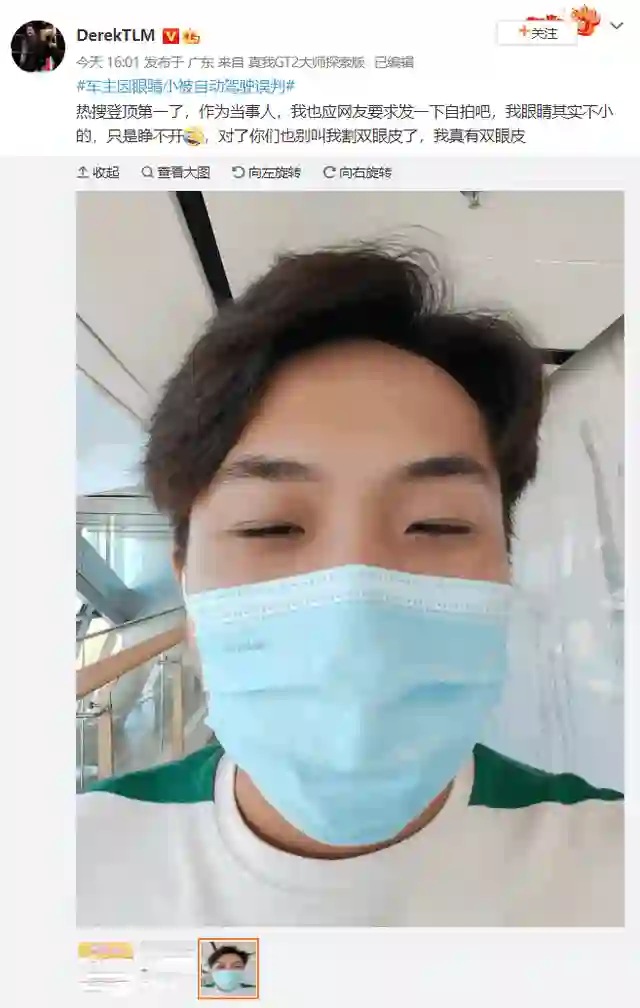Show the second thumbnail in the image strip
Image resolution: width=640 pixels, height=1008 pixels.
pyautogui.click(x=166, y=967)
